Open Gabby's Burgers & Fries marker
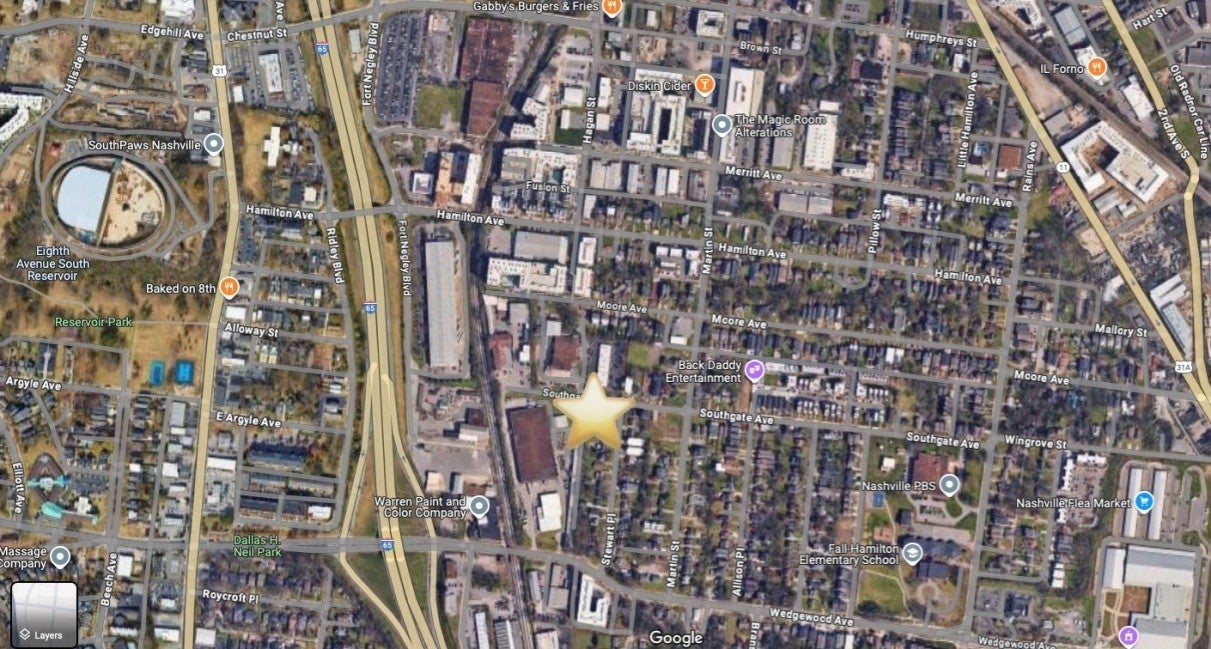The image size is (1211, 649). click(612, 8)
